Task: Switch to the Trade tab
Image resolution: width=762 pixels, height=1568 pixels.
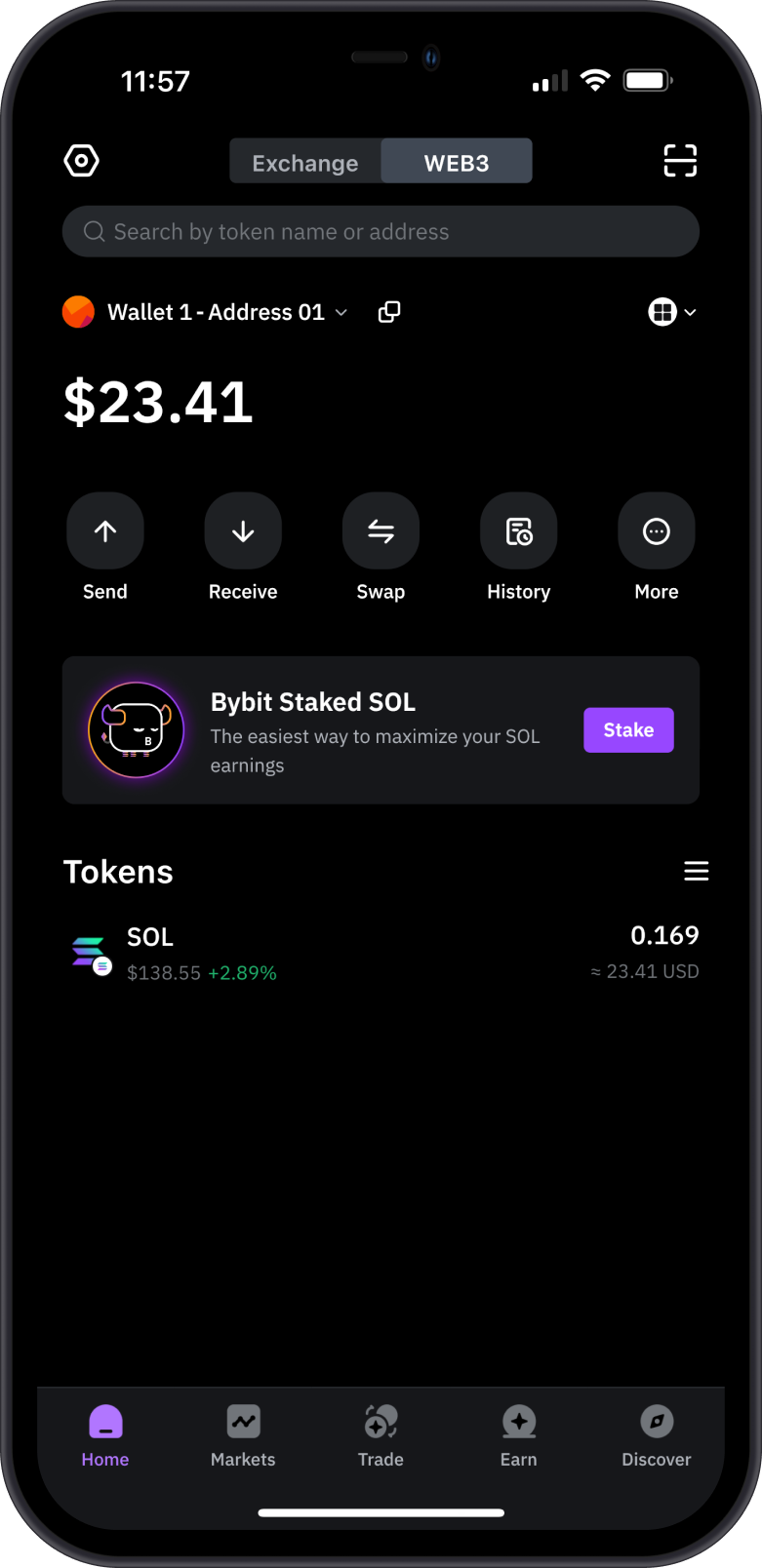Action: click(381, 1435)
